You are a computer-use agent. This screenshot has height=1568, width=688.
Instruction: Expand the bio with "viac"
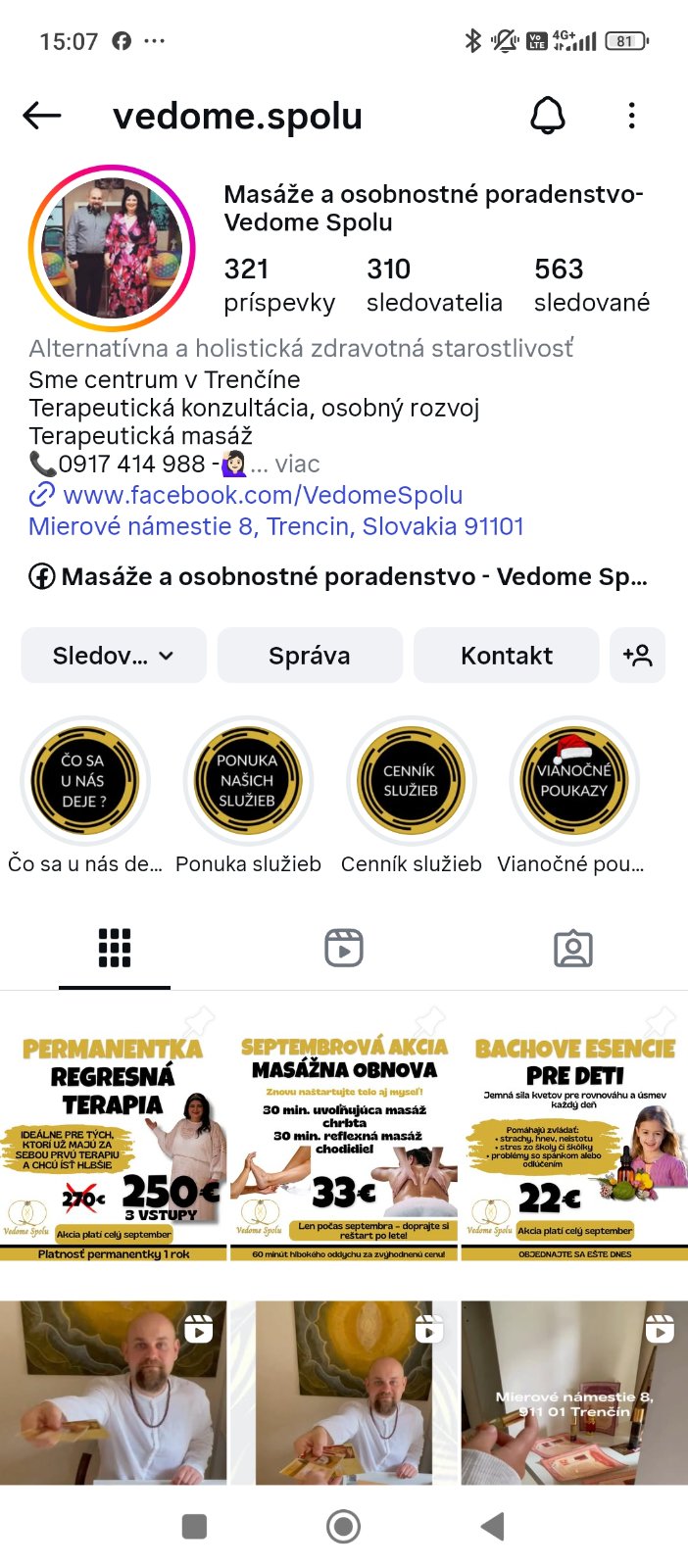point(296,464)
